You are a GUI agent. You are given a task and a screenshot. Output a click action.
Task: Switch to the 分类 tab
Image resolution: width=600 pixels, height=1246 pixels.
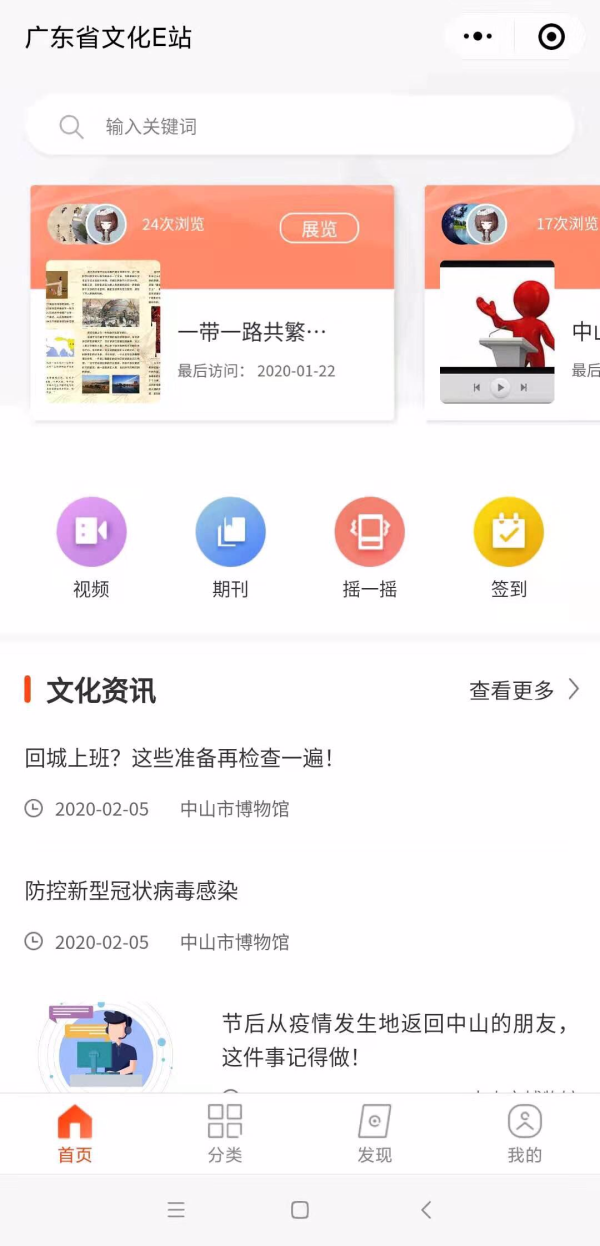[x=225, y=1134]
